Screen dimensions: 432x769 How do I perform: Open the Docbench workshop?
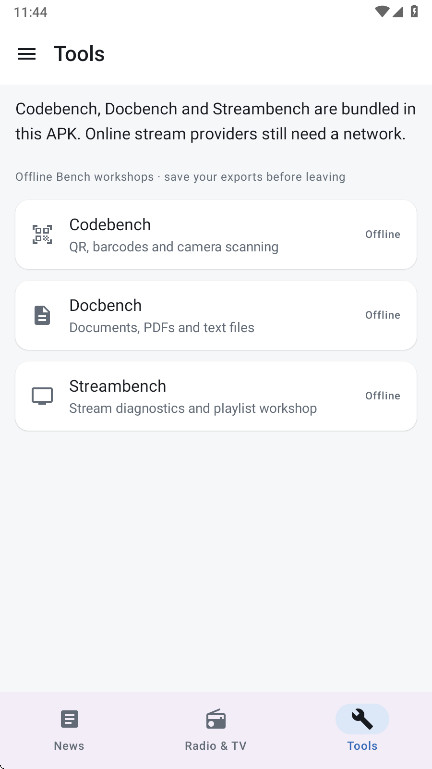[216, 315]
